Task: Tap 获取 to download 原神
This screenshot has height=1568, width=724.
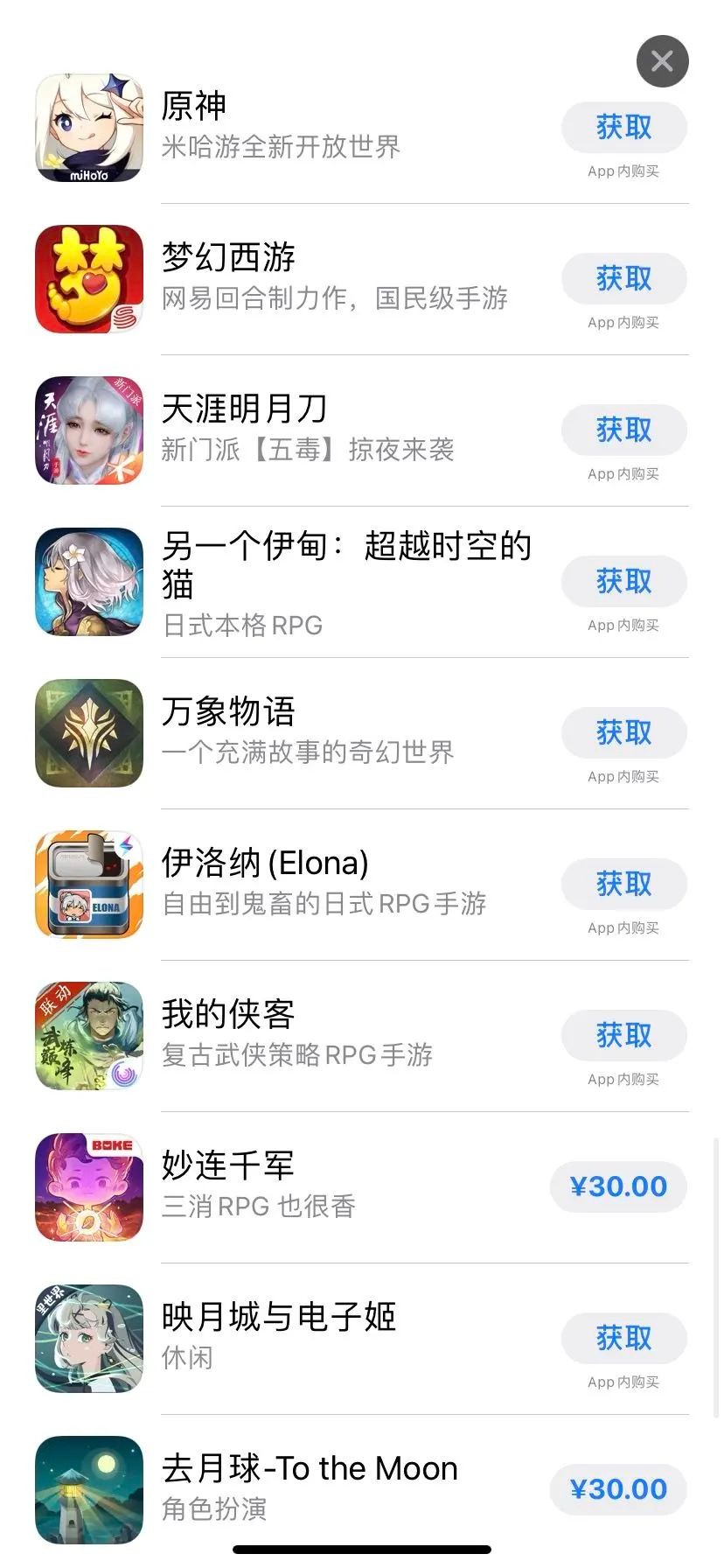Action: point(623,128)
